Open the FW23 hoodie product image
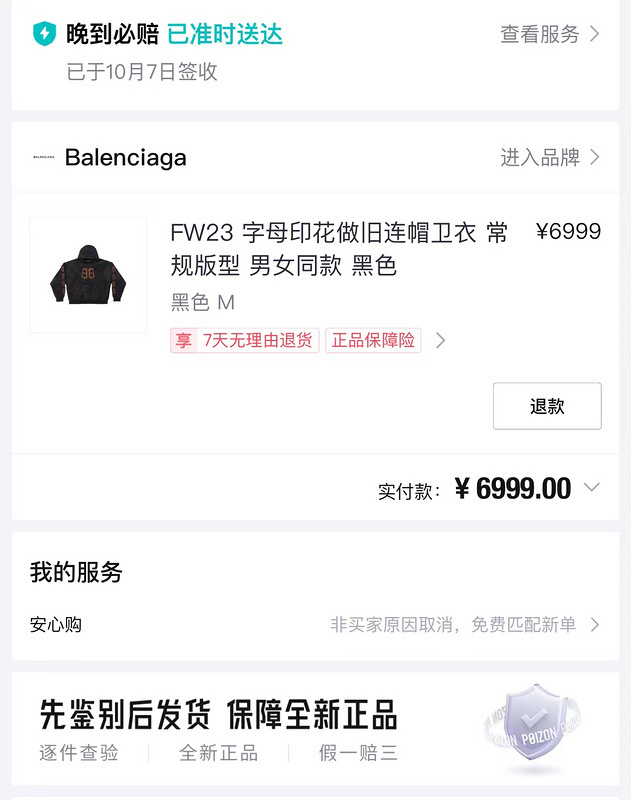 coord(88,274)
